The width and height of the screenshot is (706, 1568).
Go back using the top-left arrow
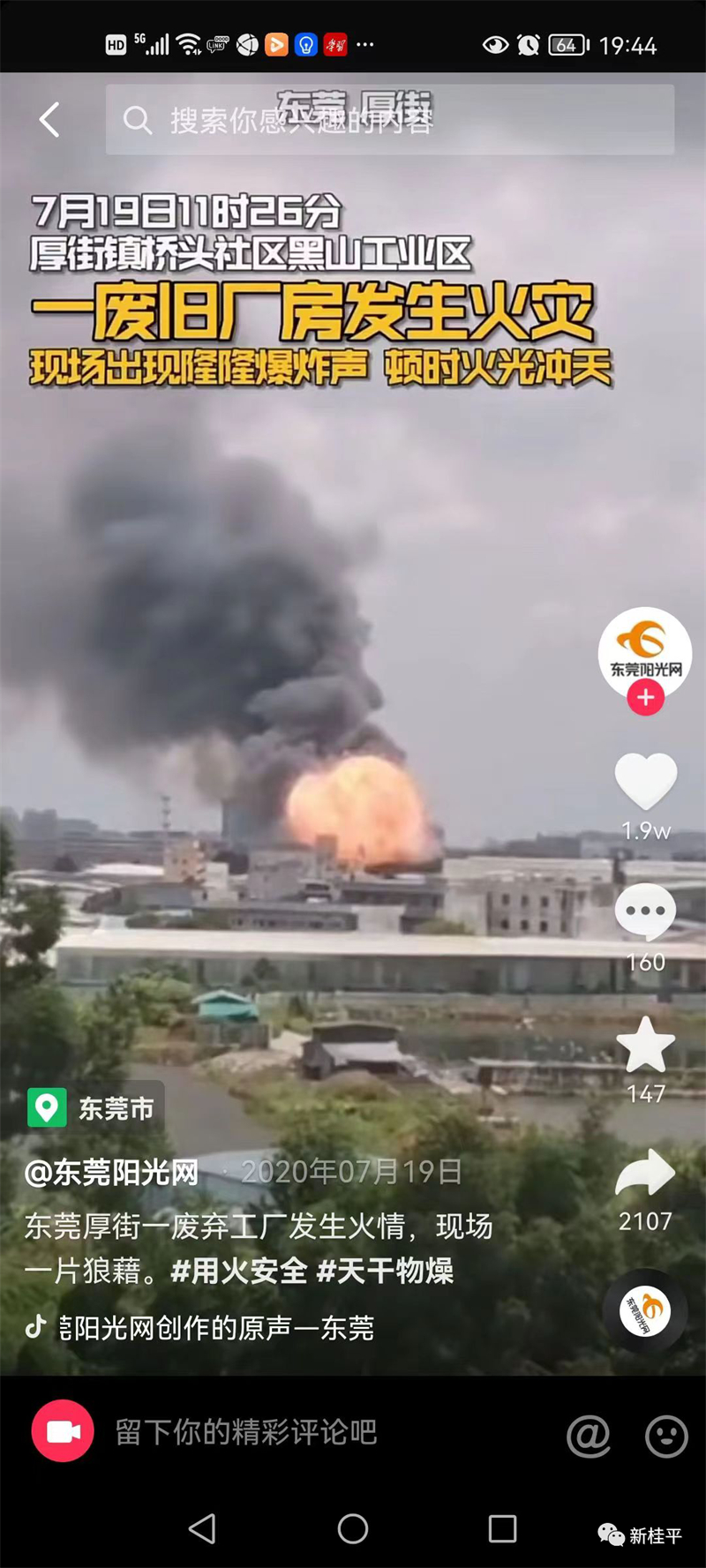50,119
